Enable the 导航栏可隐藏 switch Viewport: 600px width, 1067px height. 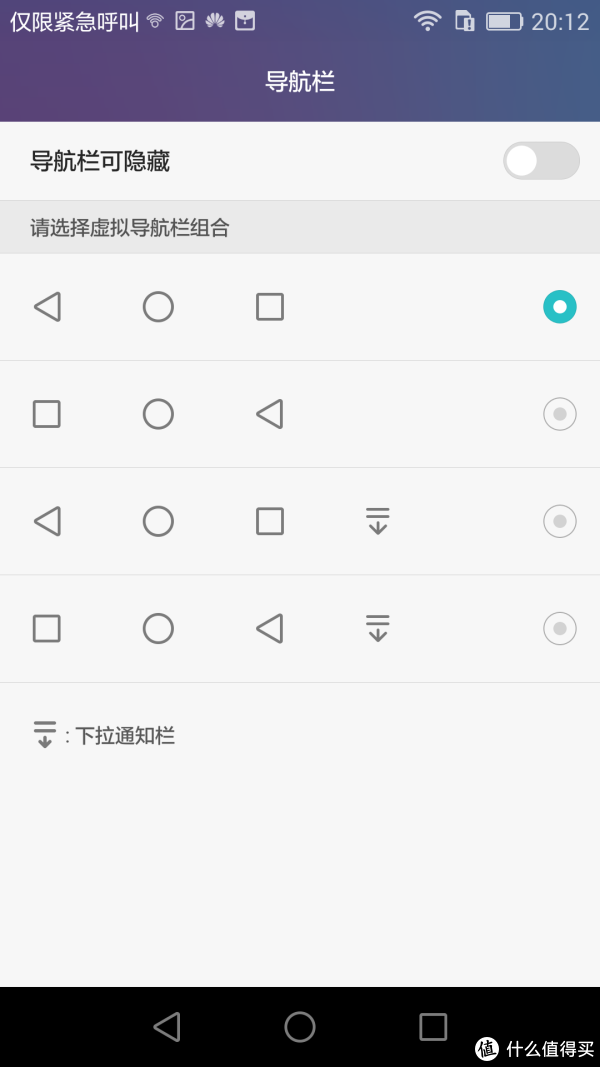tap(541, 161)
